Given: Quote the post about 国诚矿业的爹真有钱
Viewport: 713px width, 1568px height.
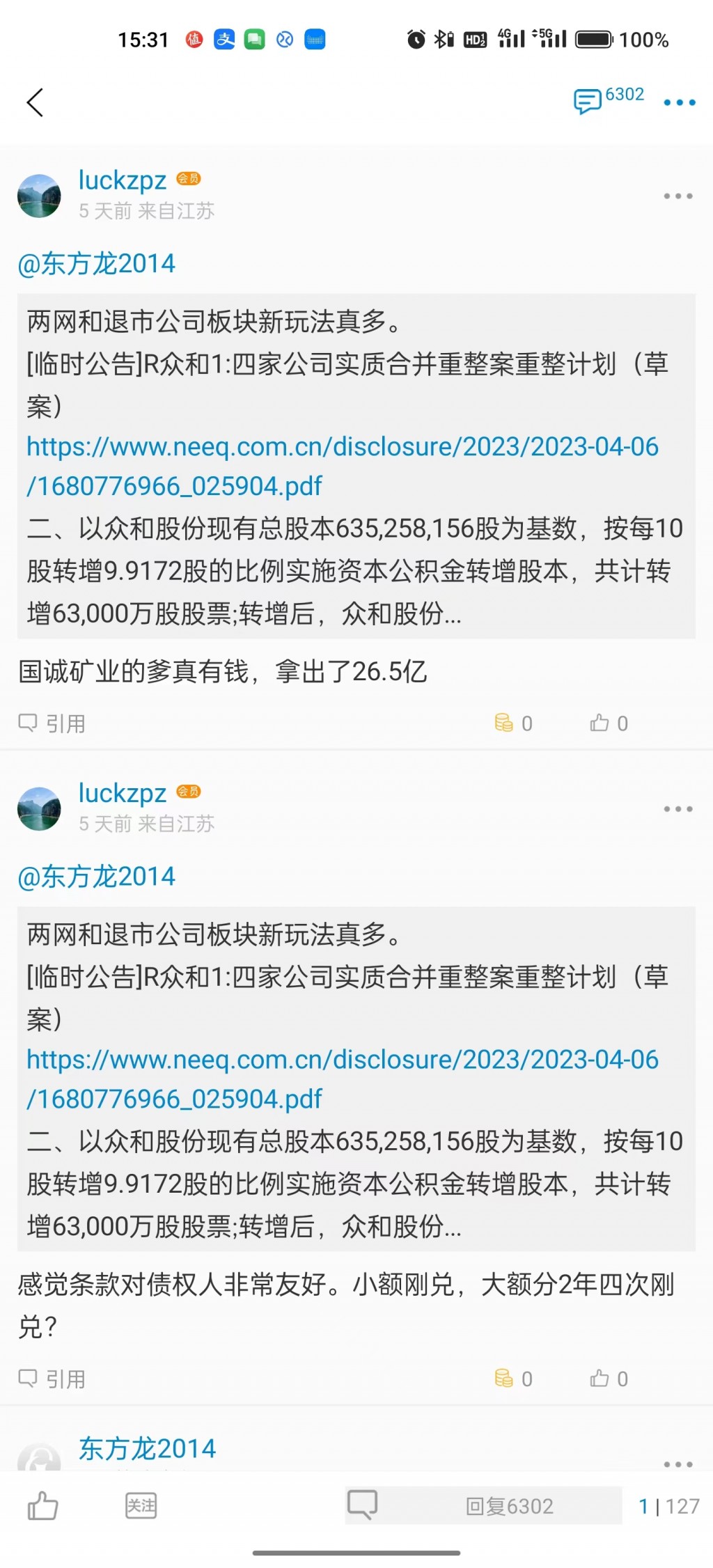Looking at the screenshot, I should click(x=52, y=723).
